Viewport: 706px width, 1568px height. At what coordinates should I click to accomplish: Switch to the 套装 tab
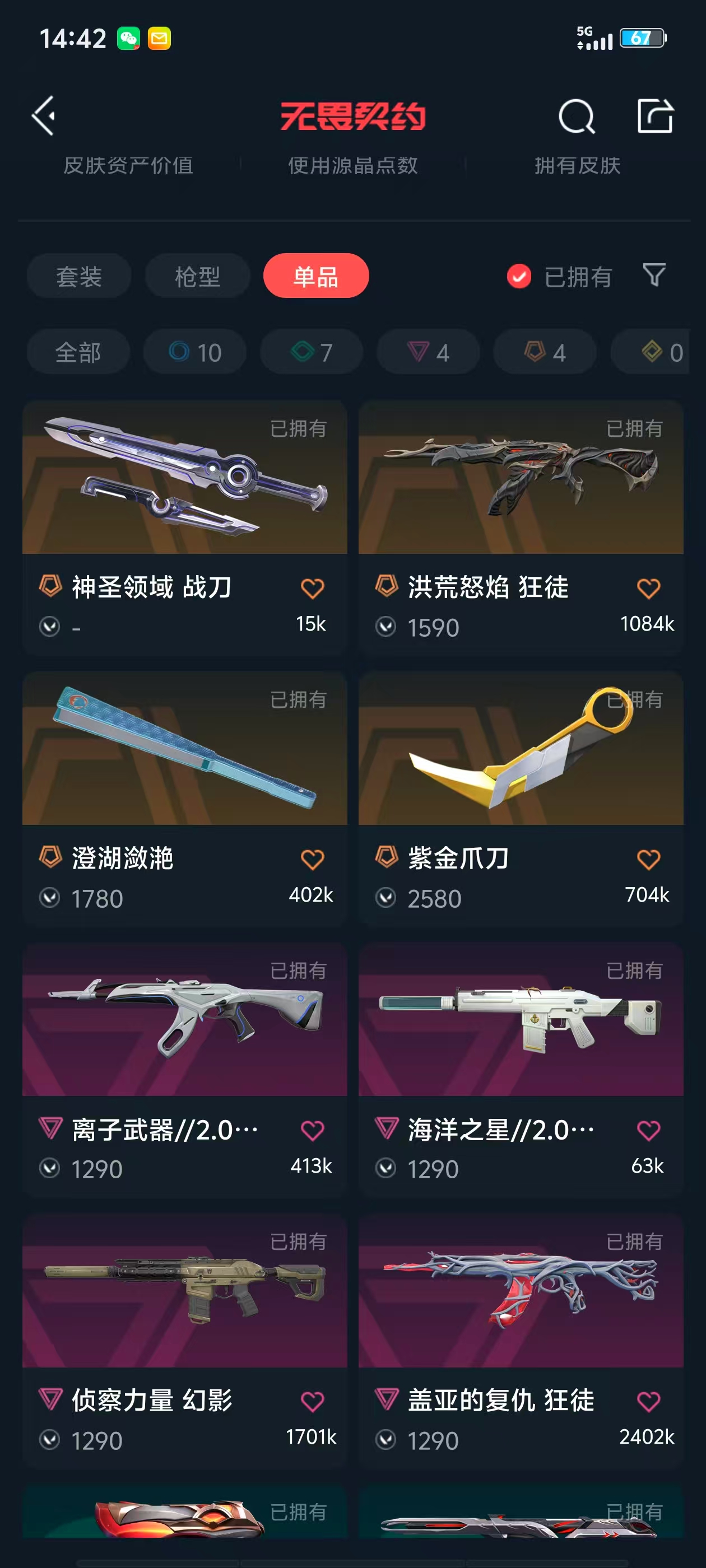[78, 276]
